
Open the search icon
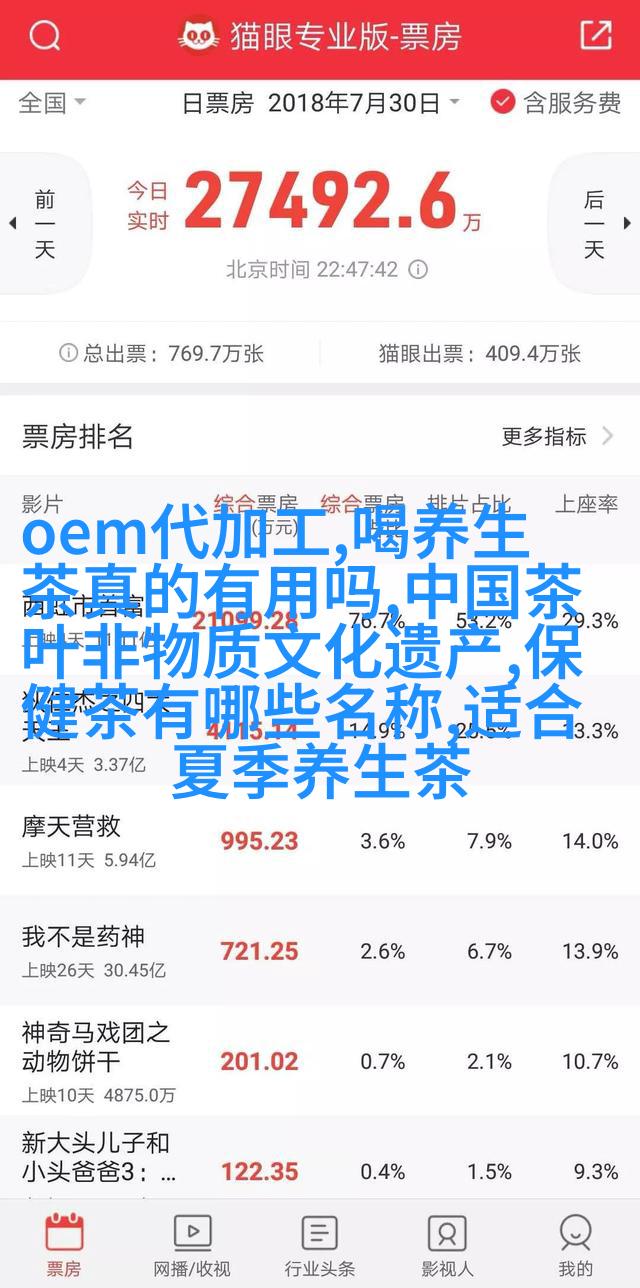click(44, 37)
